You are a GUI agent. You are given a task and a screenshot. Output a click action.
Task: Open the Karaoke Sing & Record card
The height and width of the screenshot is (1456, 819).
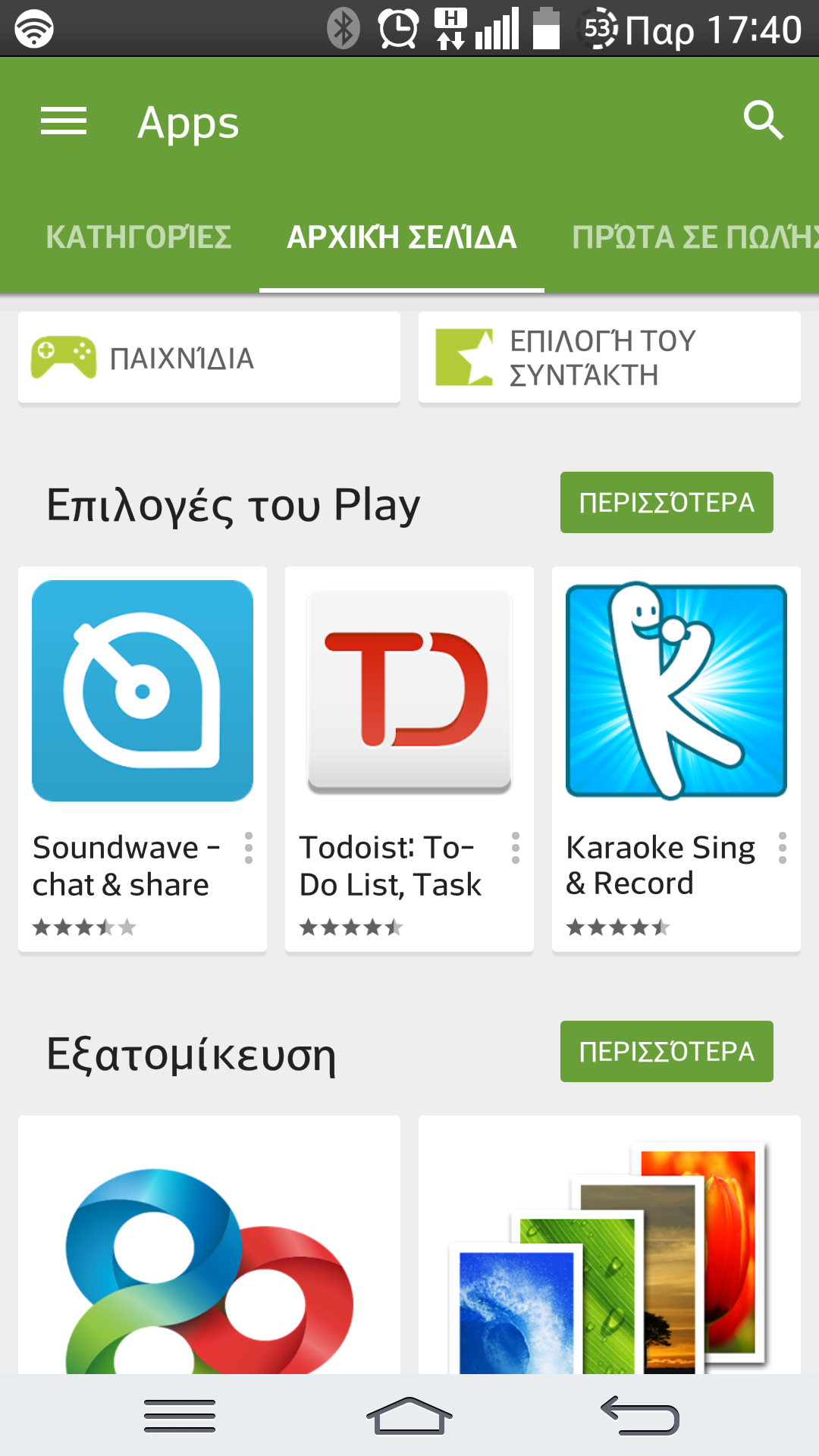pyautogui.click(x=676, y=759)
